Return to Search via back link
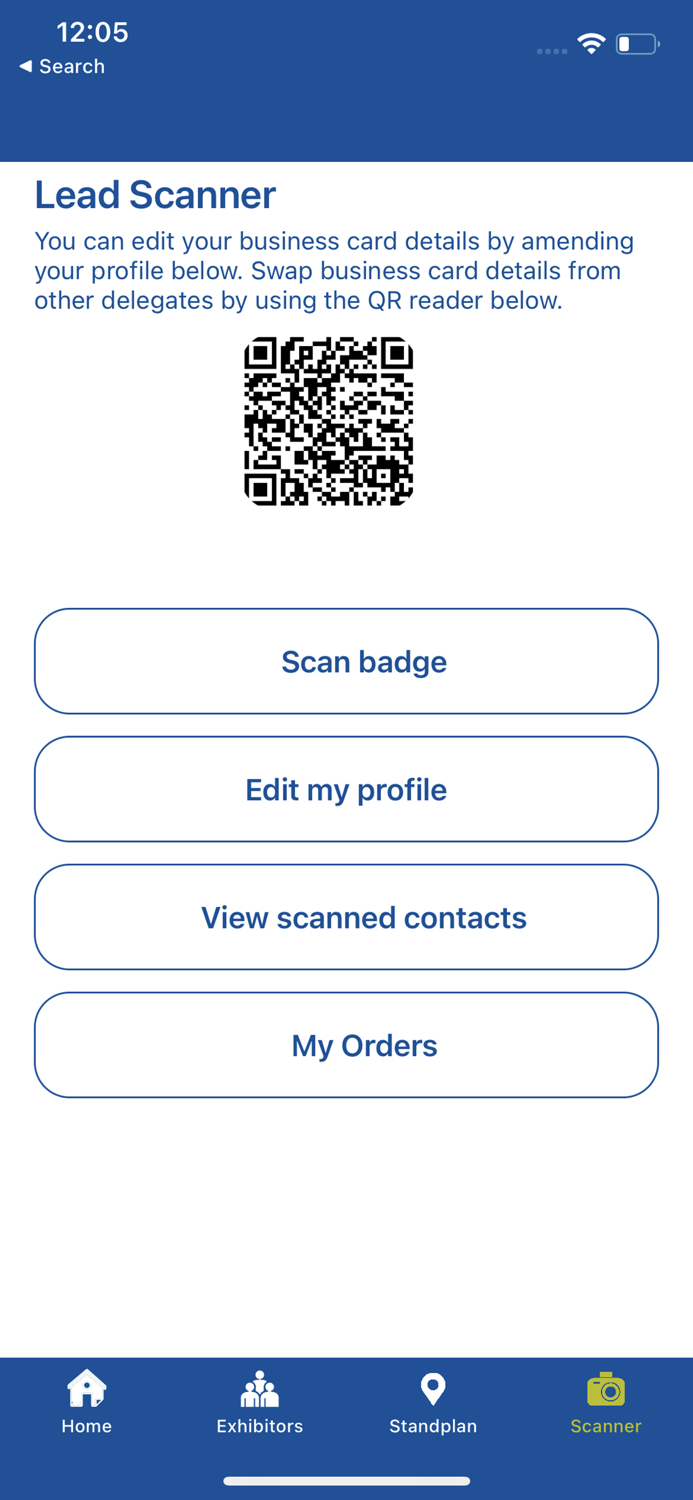Screen dimensions: 693x1500 62,66
